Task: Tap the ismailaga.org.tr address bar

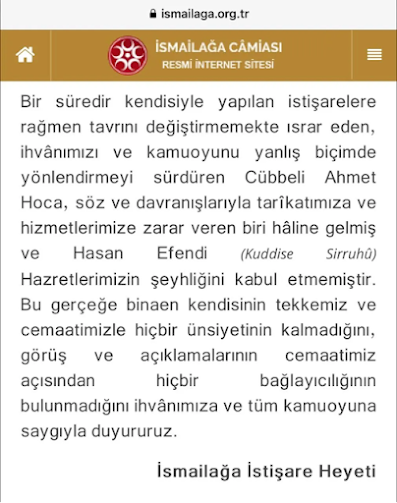Action: pyautogui.click(x=199, y=14)
